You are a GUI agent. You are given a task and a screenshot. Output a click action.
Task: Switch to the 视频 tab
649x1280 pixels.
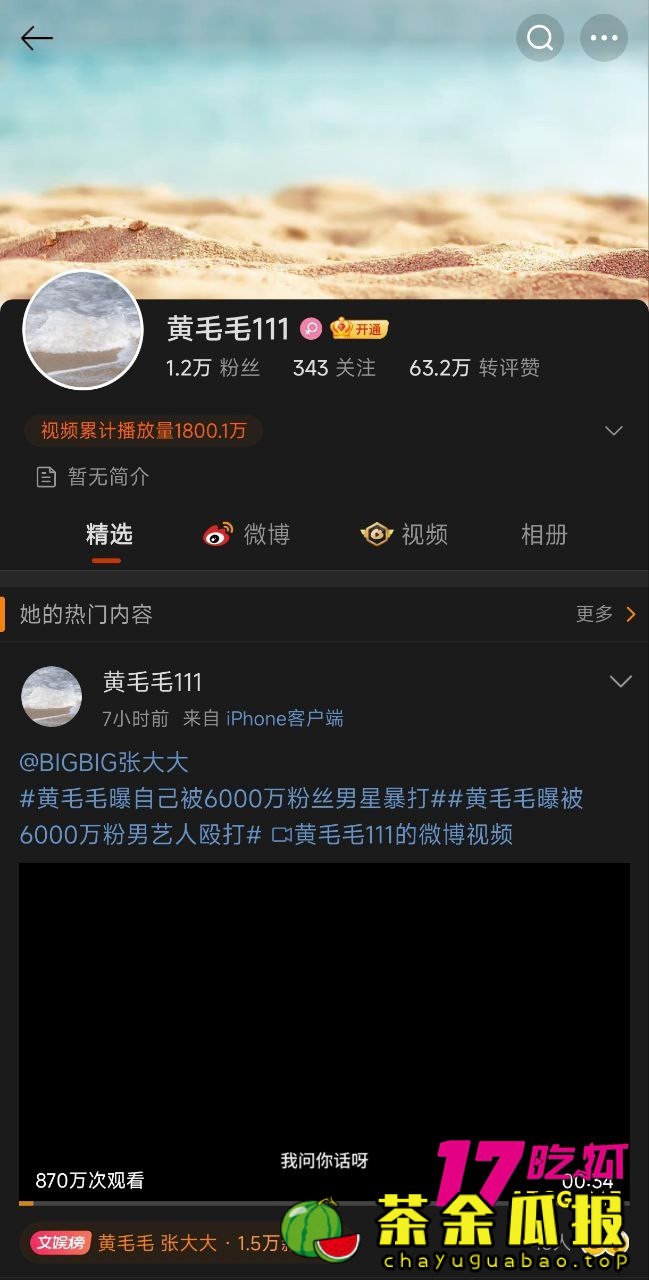click(405, 535)
